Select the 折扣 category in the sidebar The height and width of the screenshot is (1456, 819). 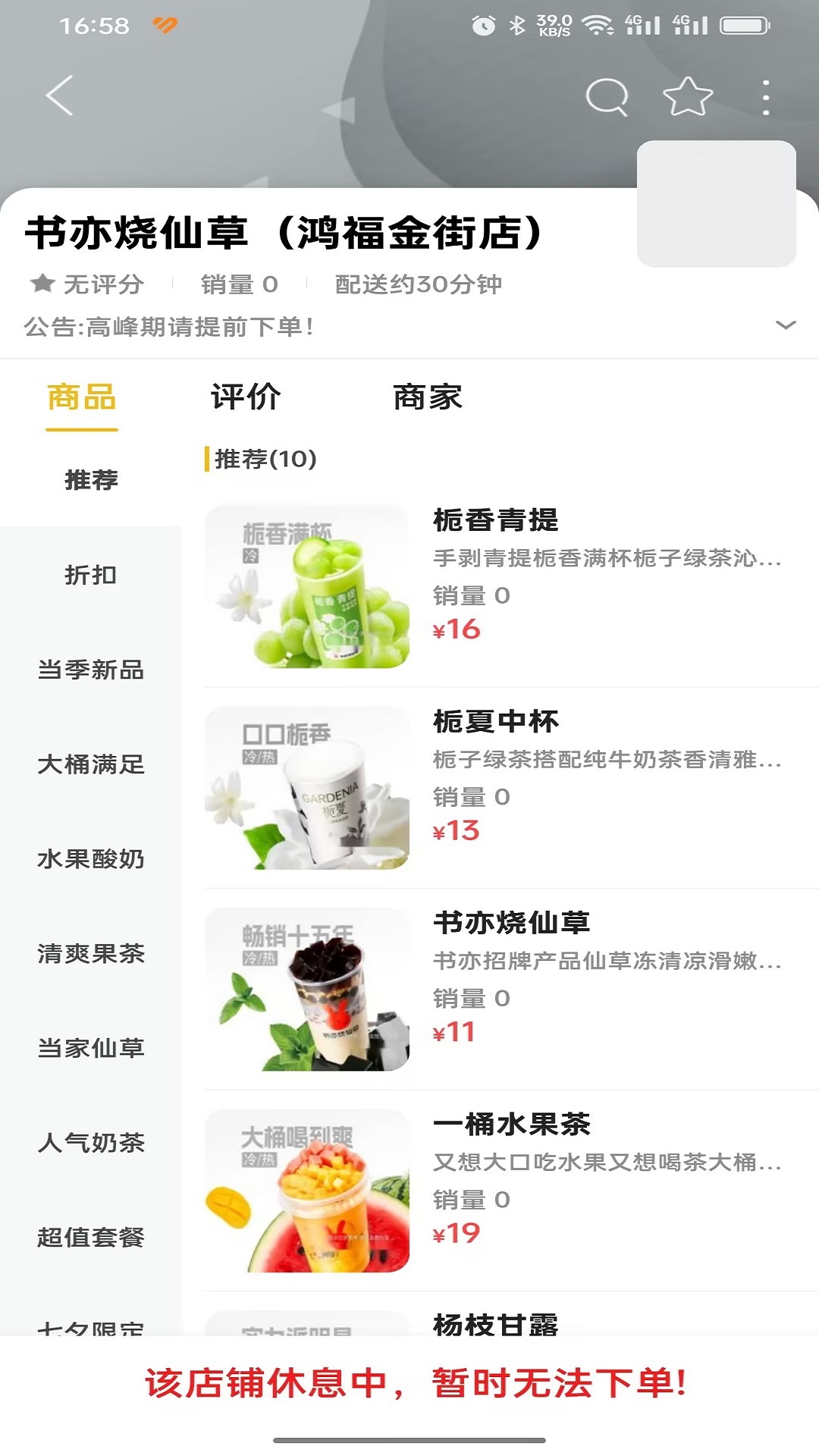(x=90, y=576)
